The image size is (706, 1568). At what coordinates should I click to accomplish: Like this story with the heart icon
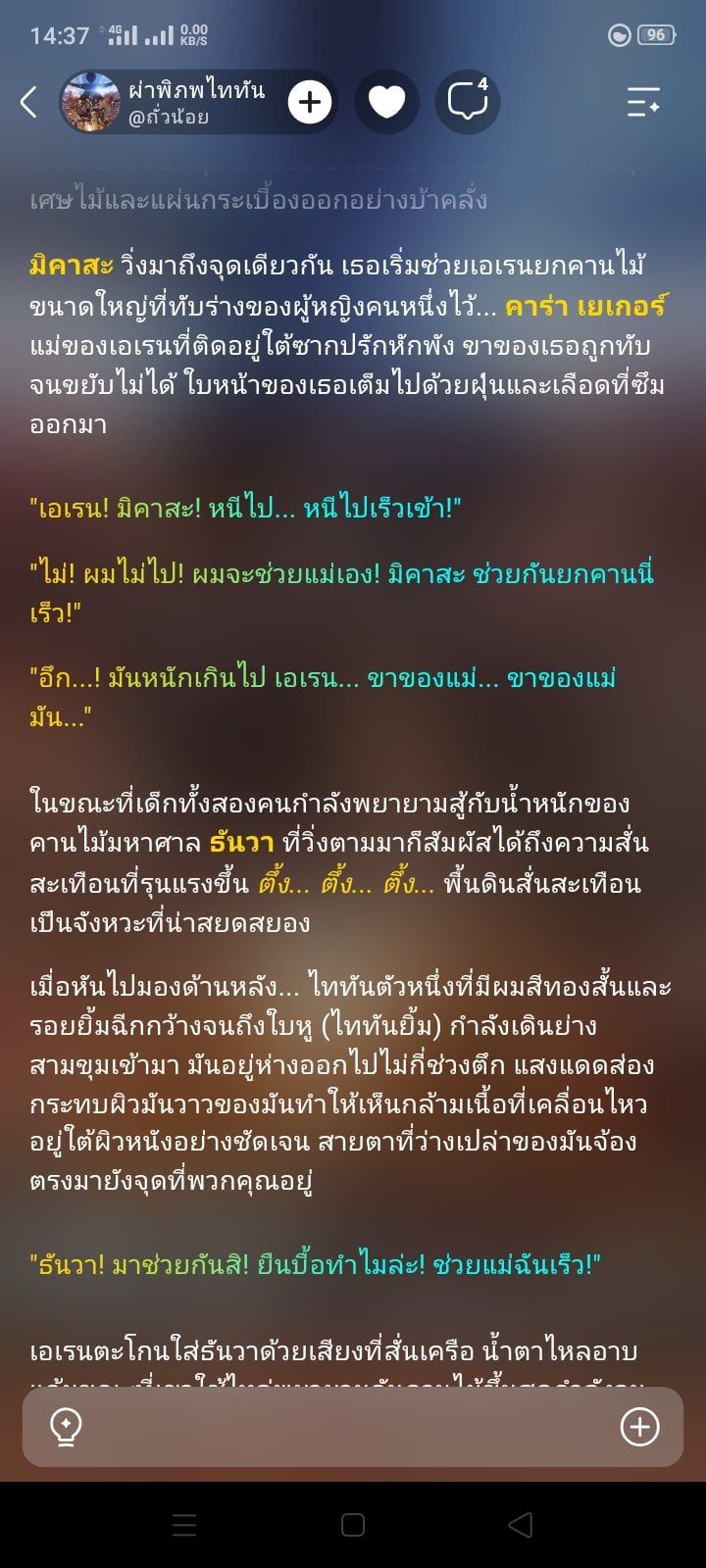coord(386,102)
